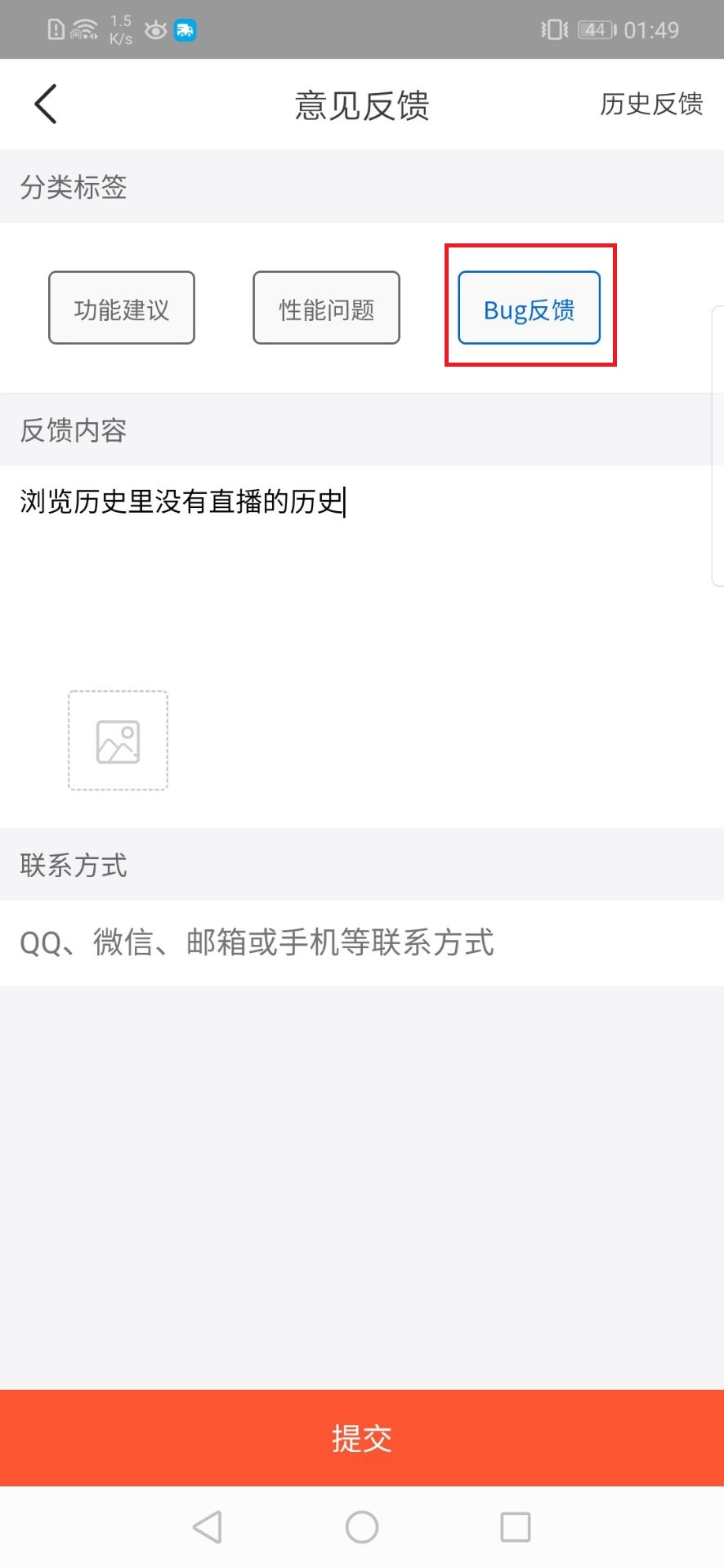
Task: Tap the battery indicator showing 44
Action: tap(596, 29)
